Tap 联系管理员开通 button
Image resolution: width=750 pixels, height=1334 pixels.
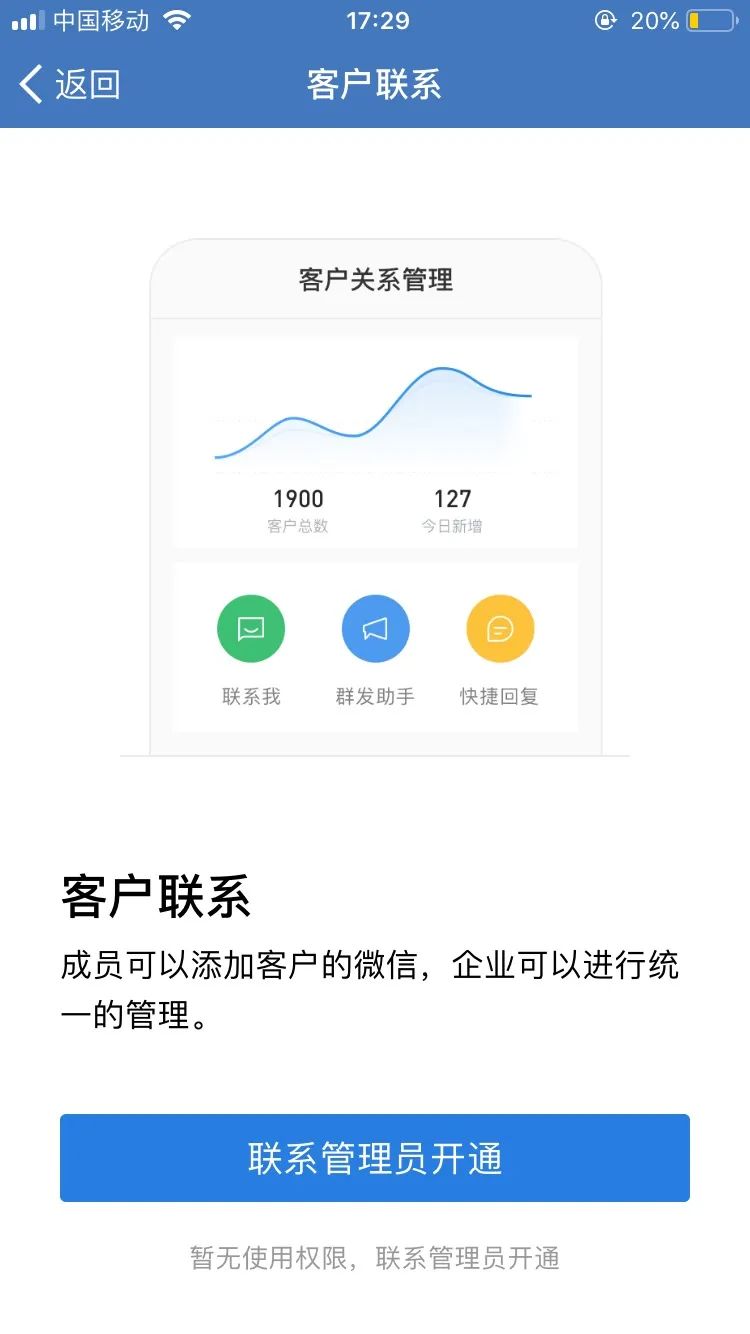tap(375, 1158)
